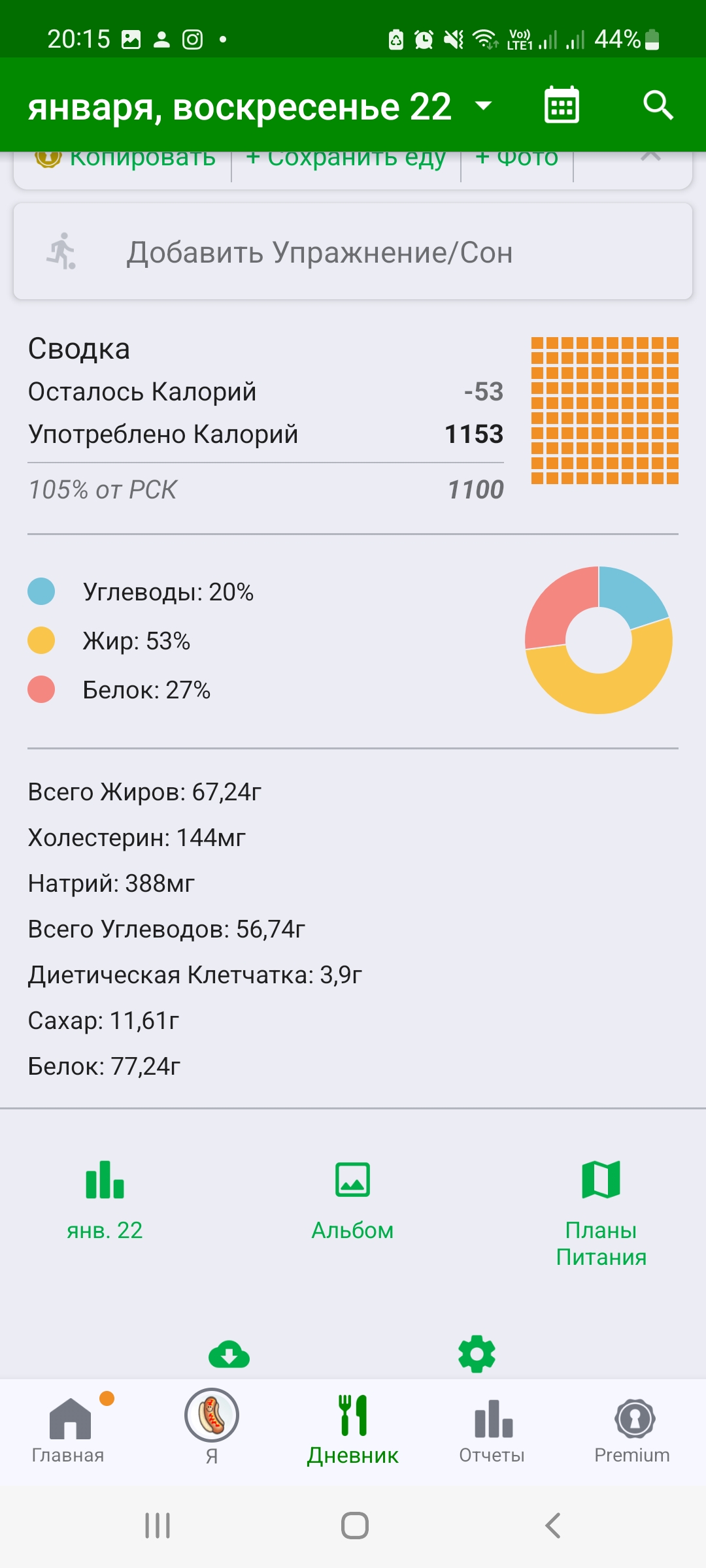Go to the Отчеты tab
Viewport: 706px width, 1568px height.
[x=492, y=1429]
